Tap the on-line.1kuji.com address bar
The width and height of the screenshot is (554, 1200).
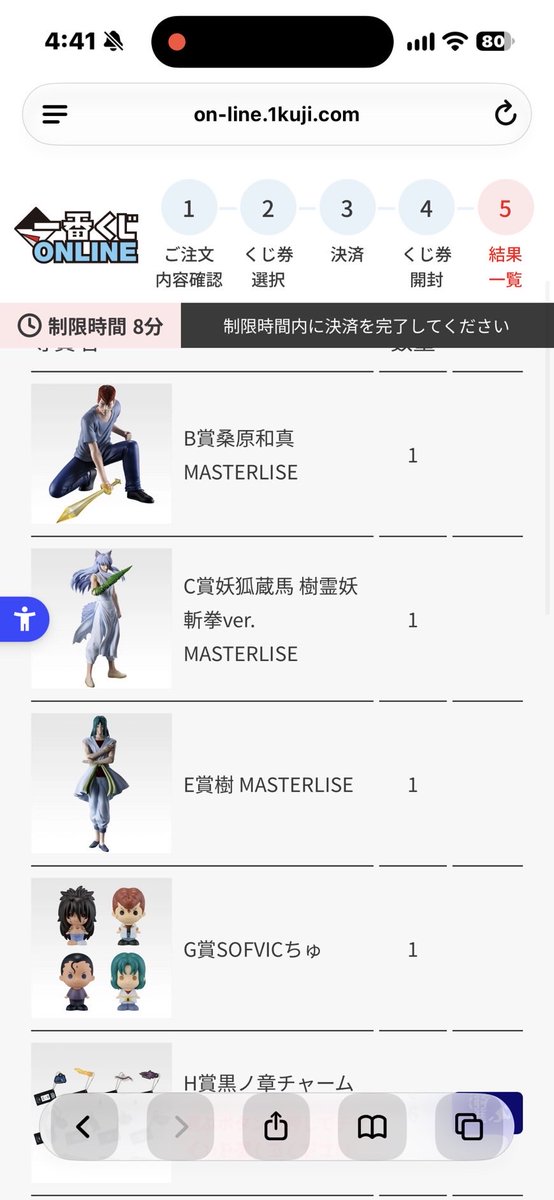[x=277, y=114]
